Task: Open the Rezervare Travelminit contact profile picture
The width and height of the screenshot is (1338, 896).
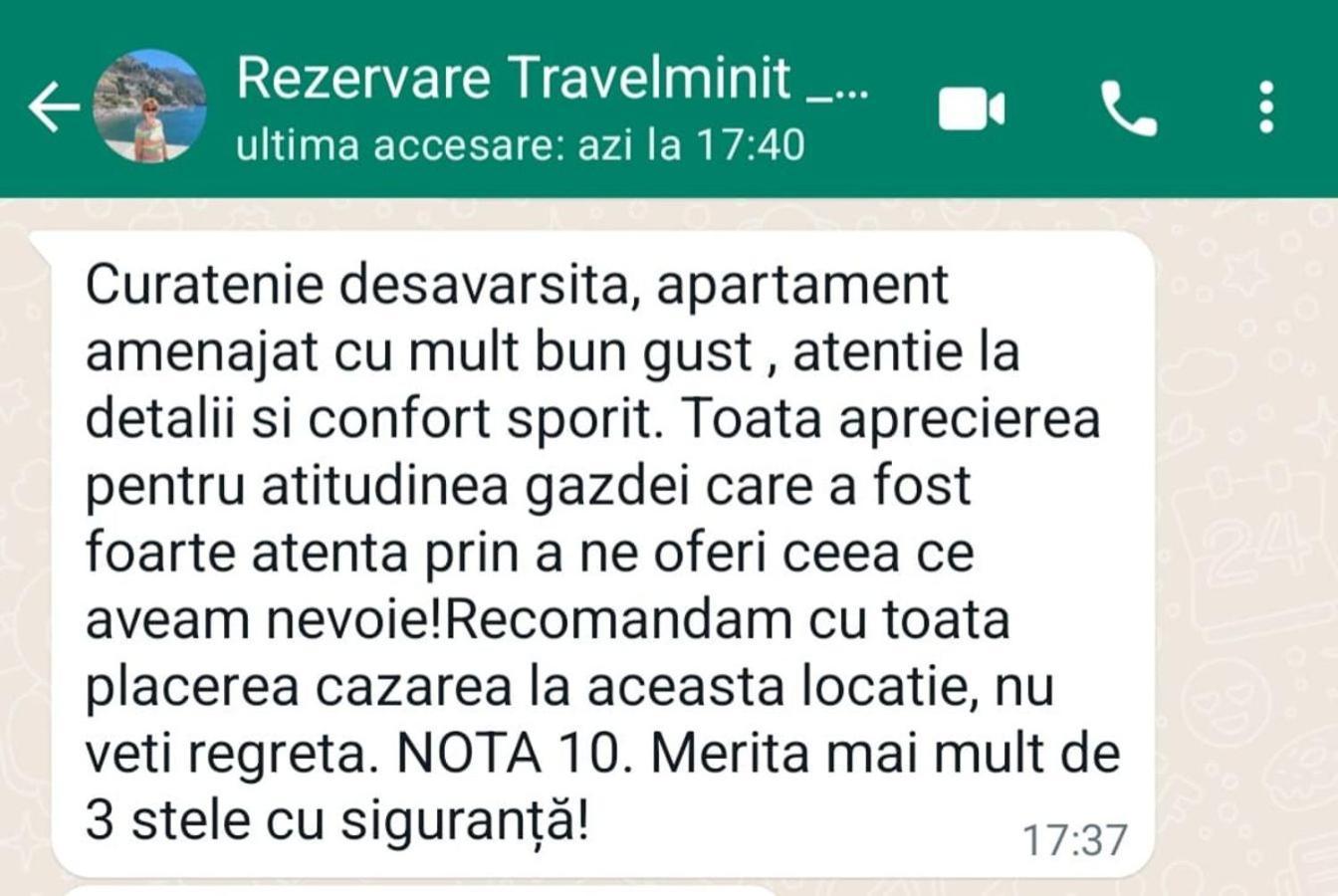Action: click(149, 107)
